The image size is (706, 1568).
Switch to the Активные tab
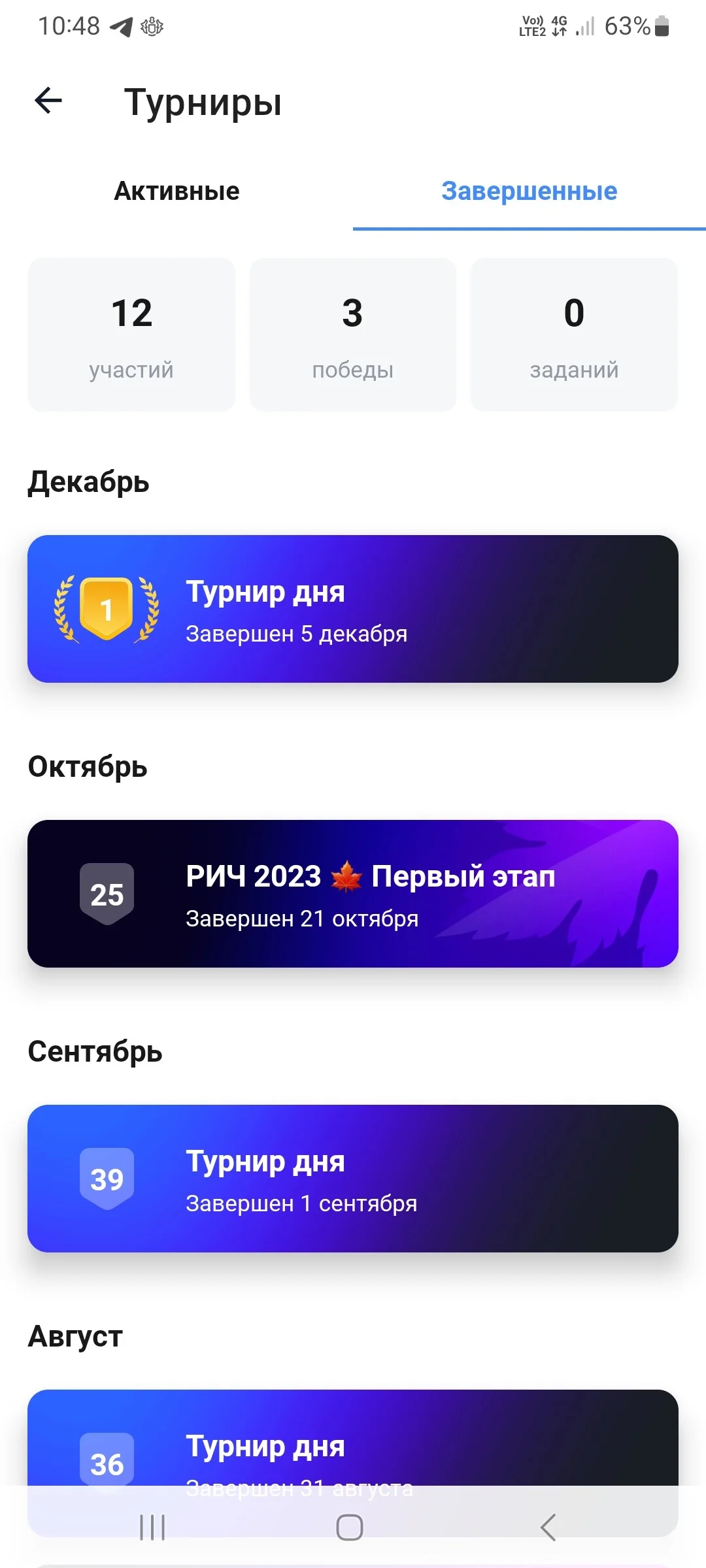pos(176,191)
